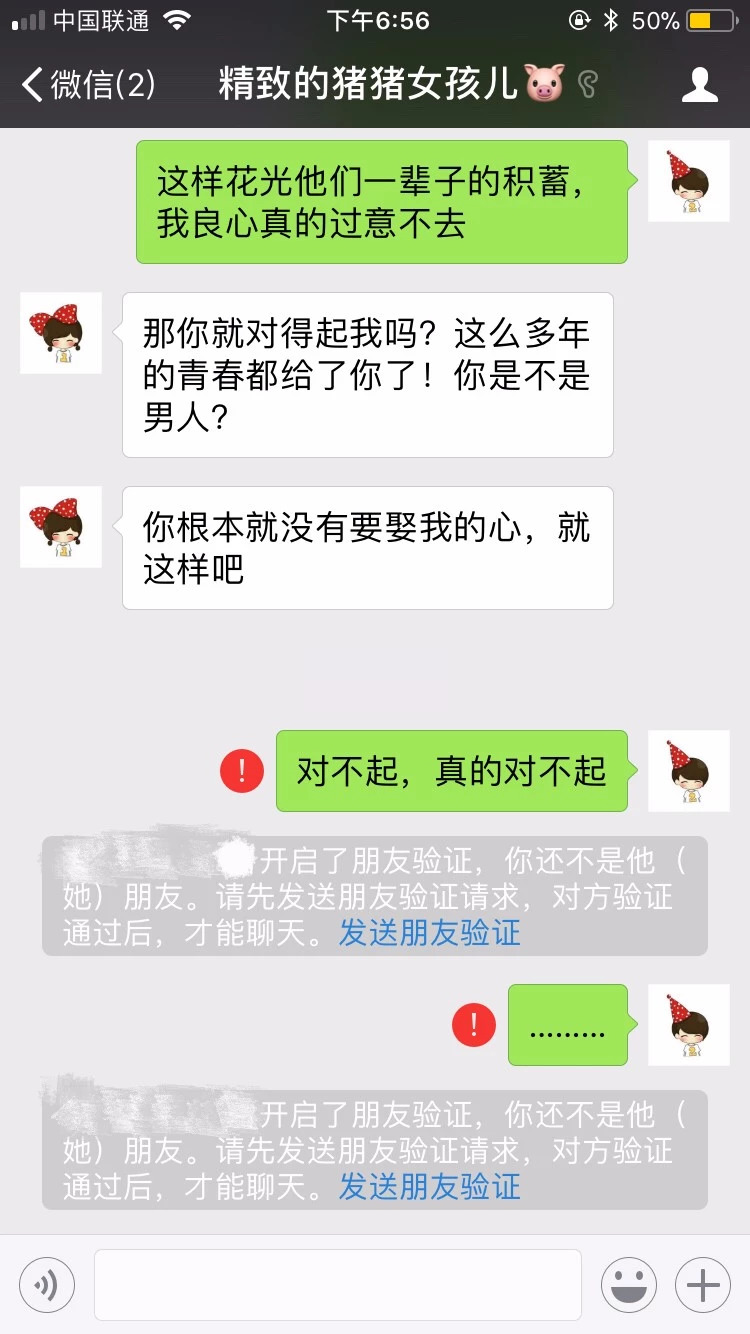750x1334 pixels.
Task: Tap the plus icon to attach content
Action: coord(703,1285)
